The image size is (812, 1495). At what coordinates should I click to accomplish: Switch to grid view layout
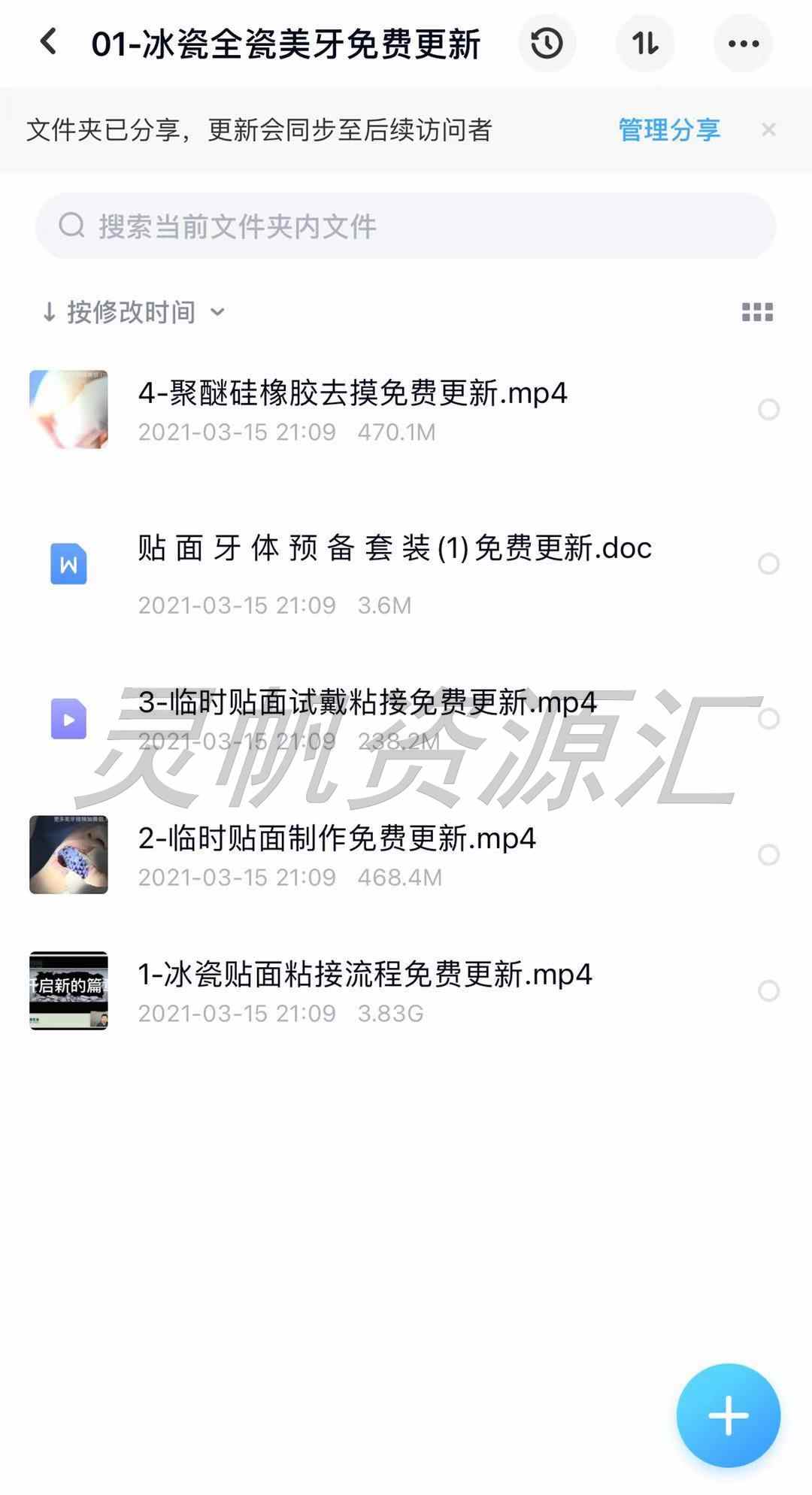click(x=757, y=312)
